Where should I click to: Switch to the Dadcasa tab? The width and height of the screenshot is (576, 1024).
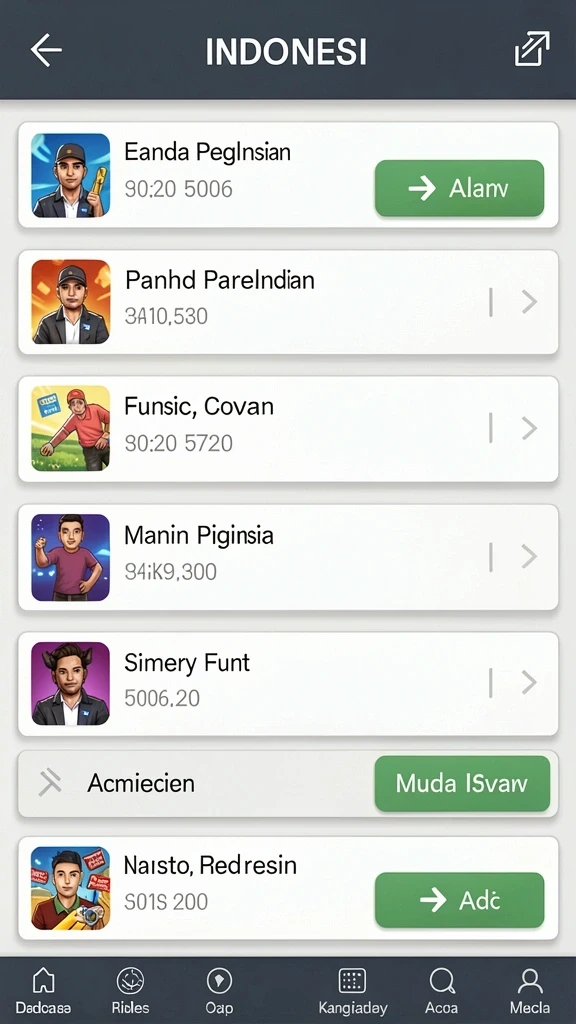[43, 991]
